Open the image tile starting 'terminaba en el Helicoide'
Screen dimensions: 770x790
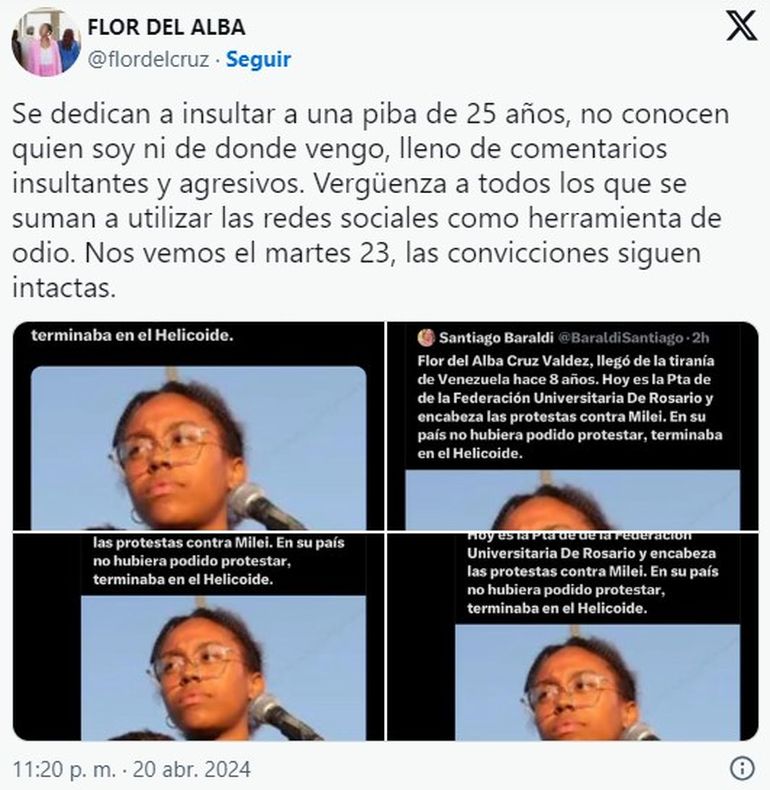(198, 425)
